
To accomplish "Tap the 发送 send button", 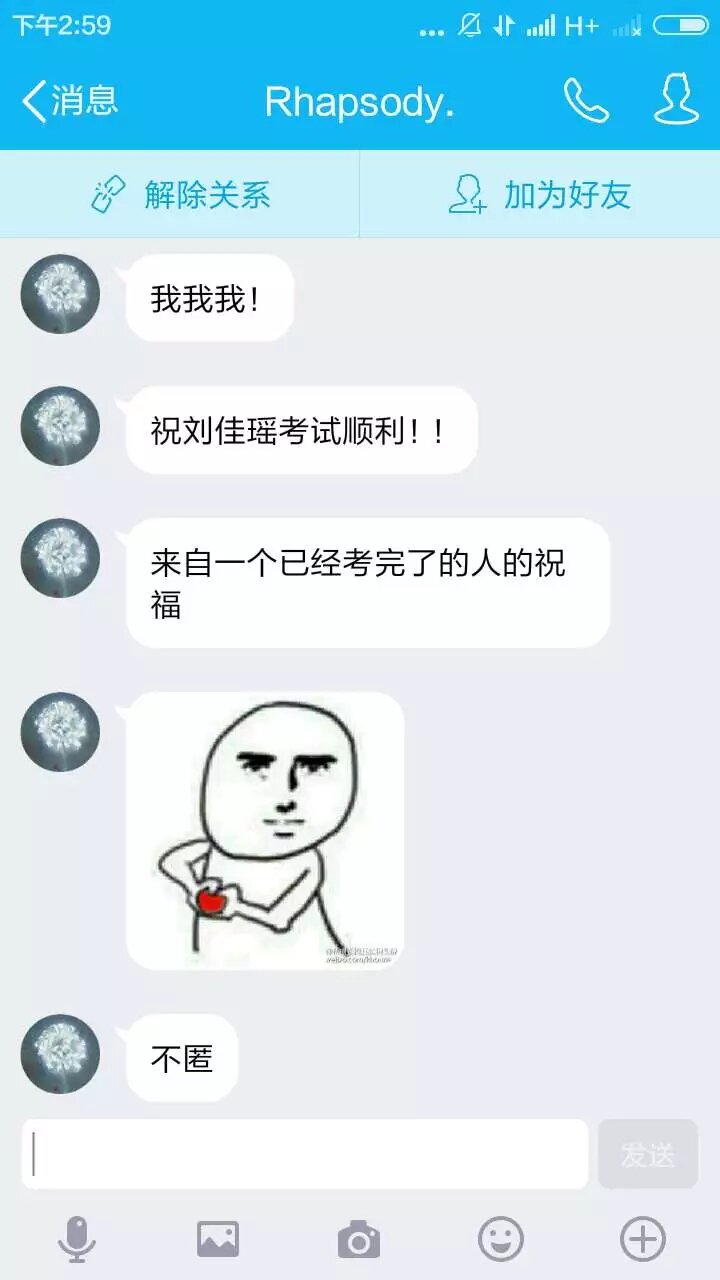I will tap(647, 1154).
